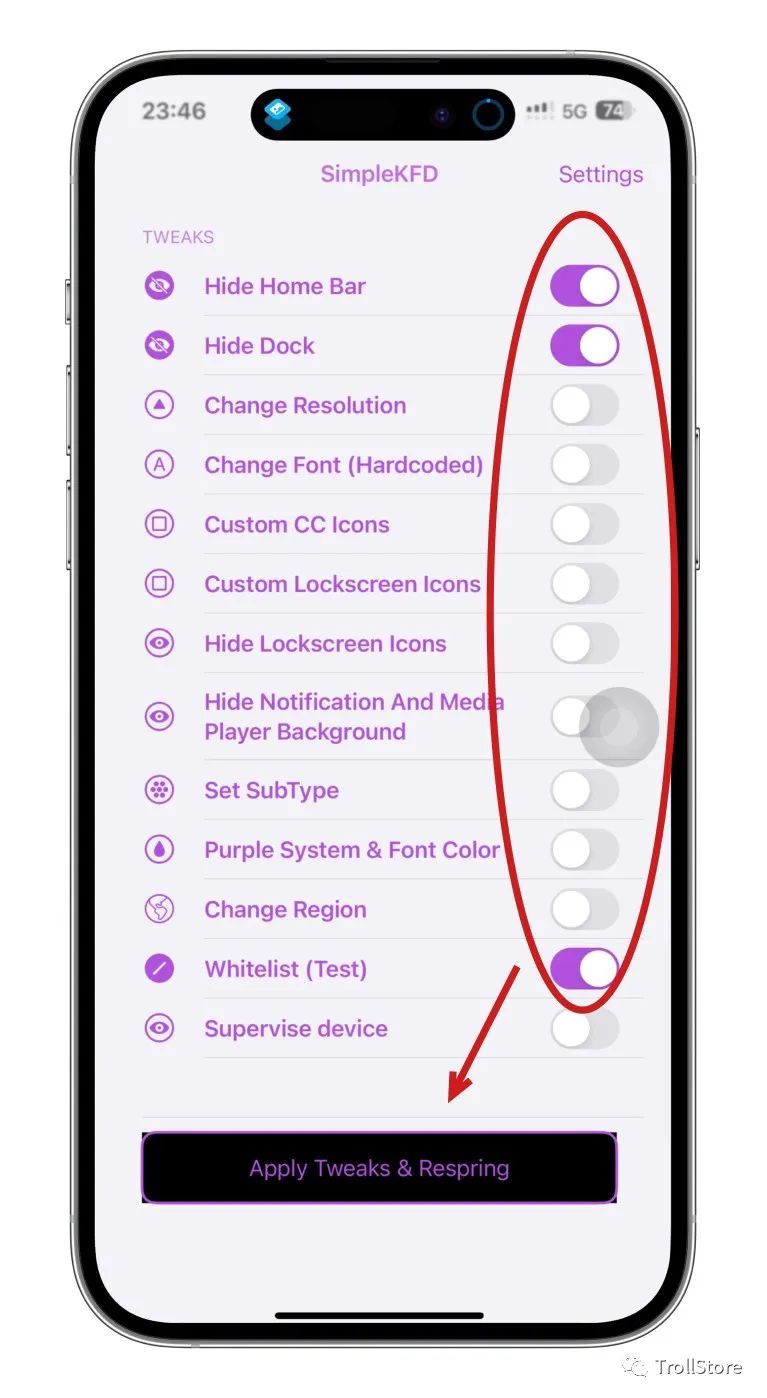Turn off the Hide Home Bar switch
The image size is (767, 1398).
584,286
